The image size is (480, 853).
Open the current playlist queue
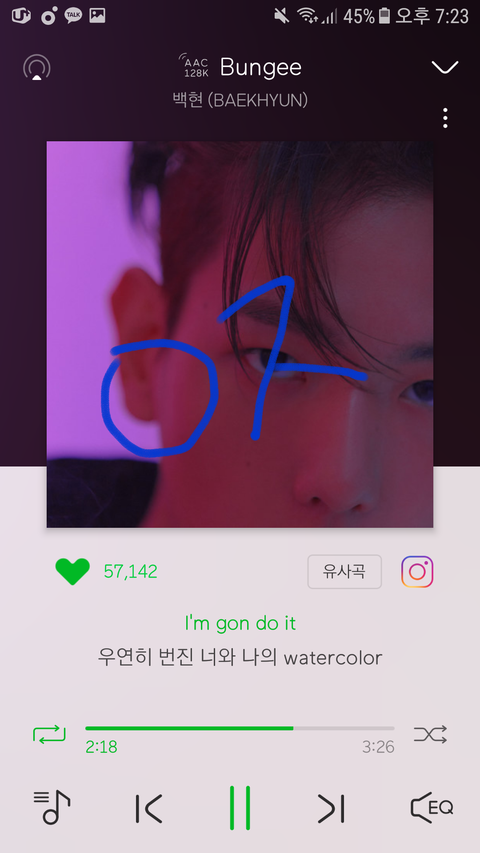[x=52, y=807]
